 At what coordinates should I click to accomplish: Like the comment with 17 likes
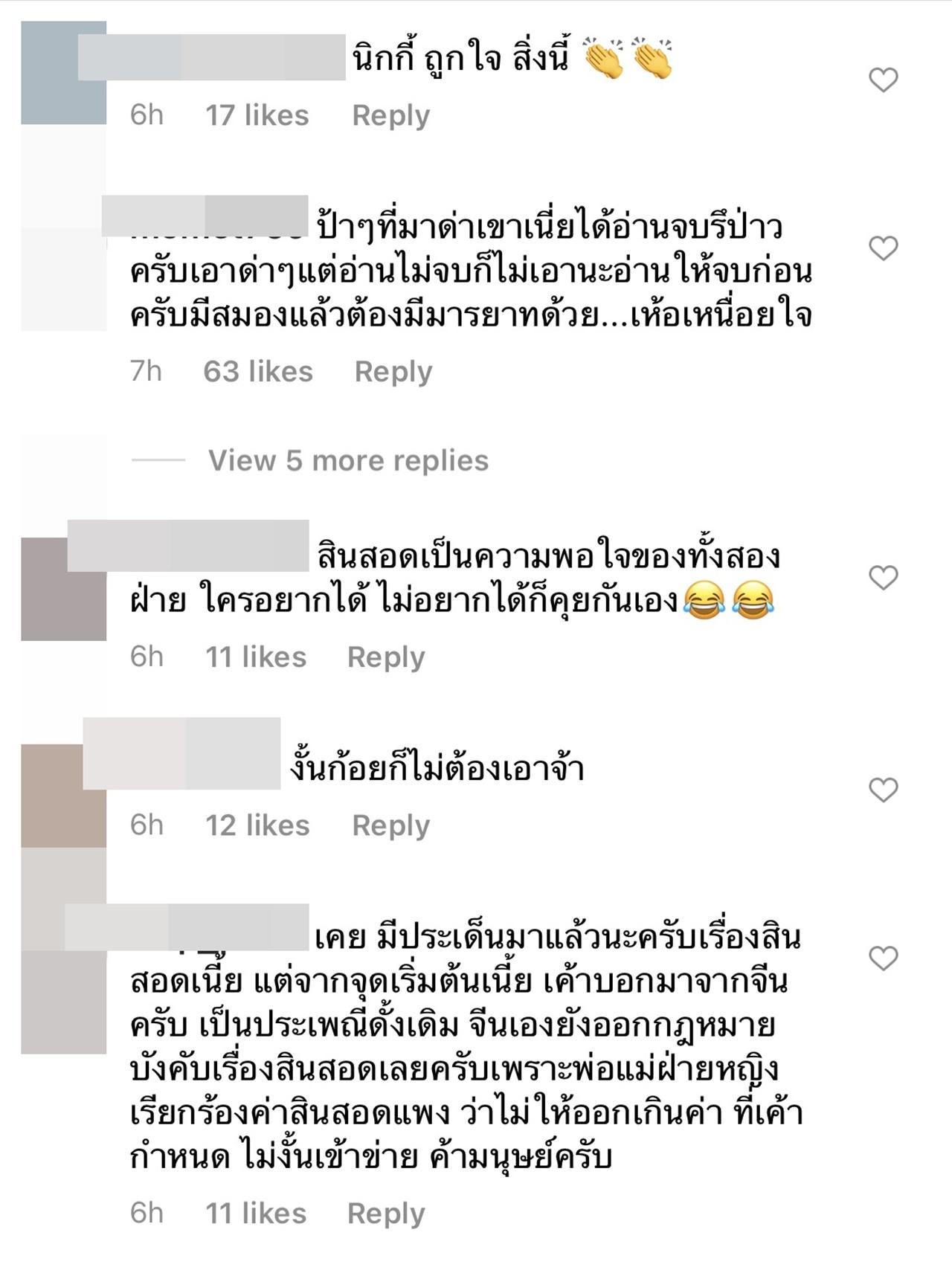883,80
